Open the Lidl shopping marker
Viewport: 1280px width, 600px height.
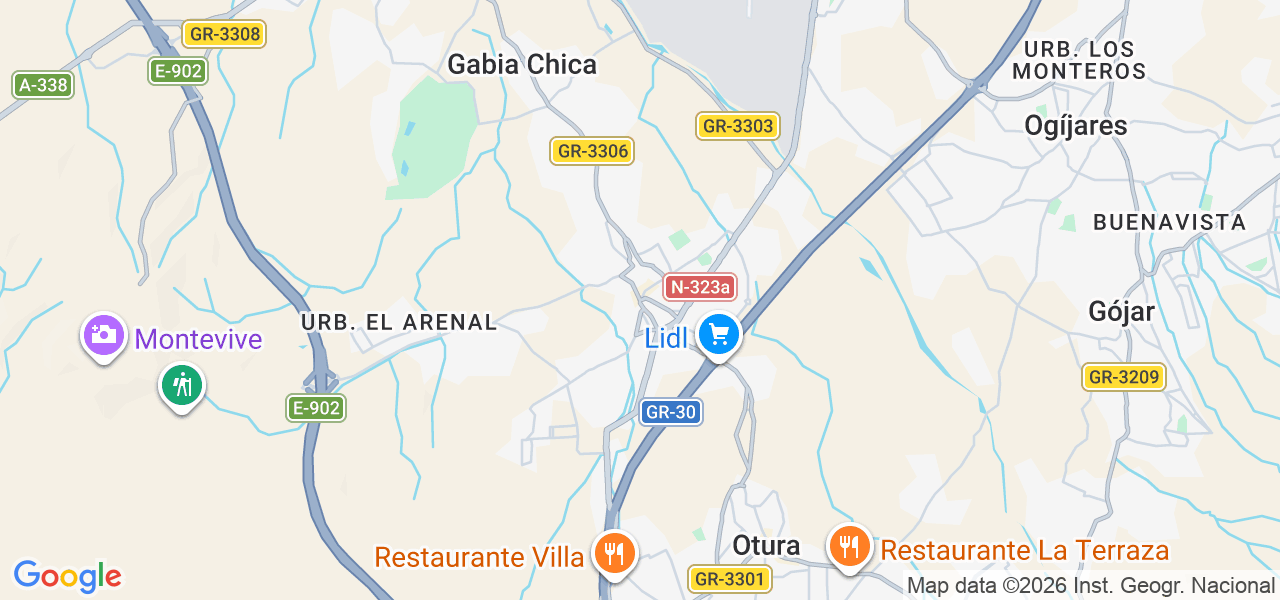(718, 334)
